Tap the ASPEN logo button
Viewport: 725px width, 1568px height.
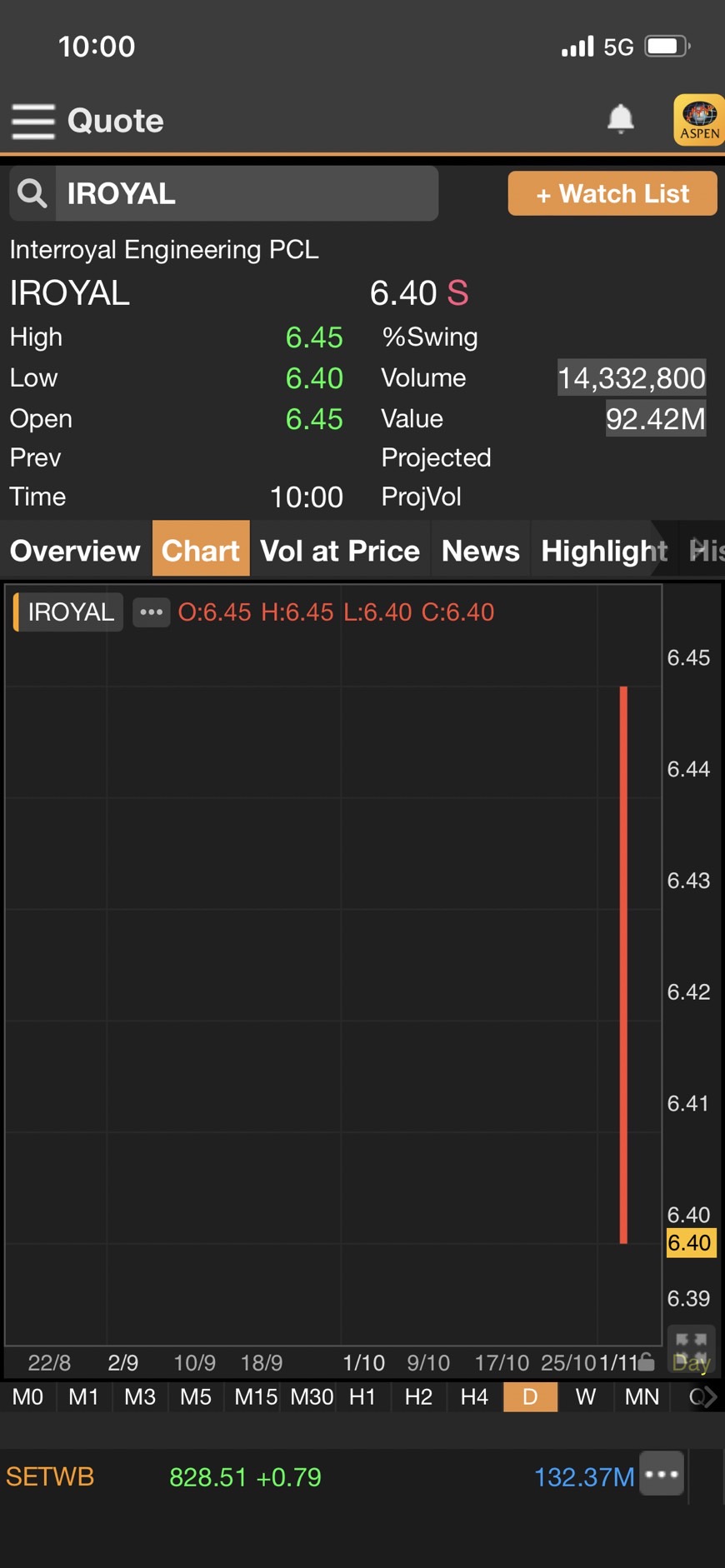click(x=698, y=120)
